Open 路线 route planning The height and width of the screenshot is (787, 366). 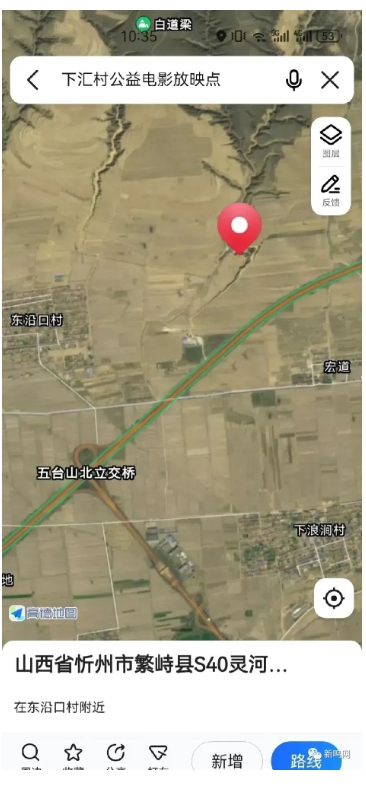[x=306, y=759]
